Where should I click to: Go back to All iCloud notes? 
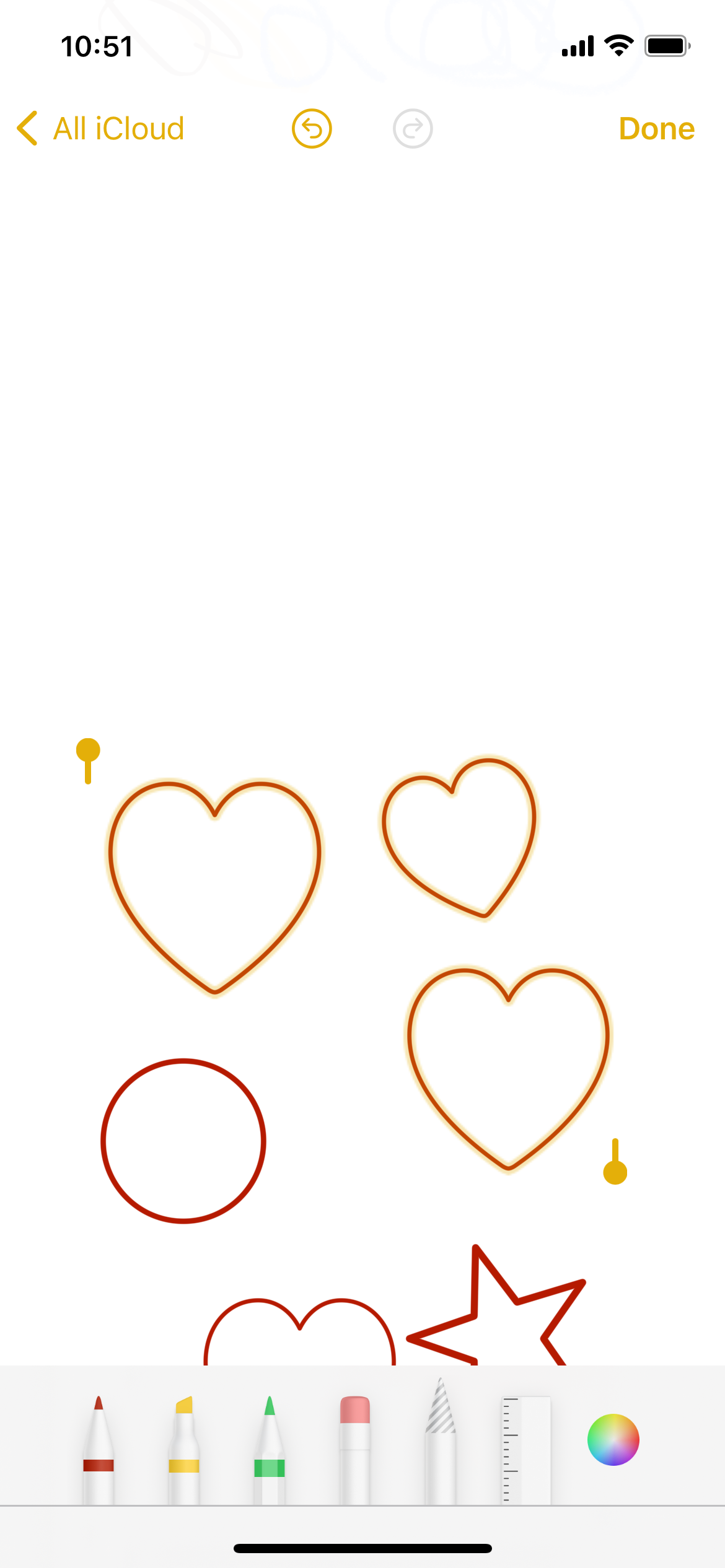pyautogui.click(x=99, y=128)
